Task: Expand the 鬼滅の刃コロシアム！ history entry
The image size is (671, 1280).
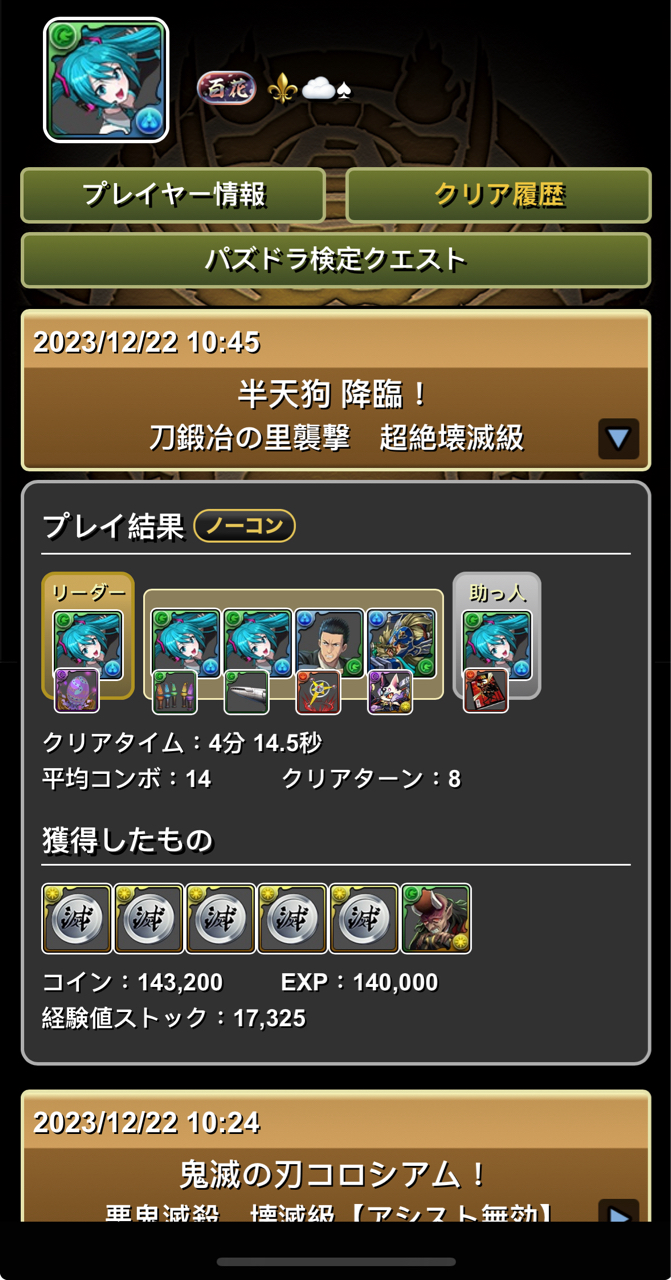Action: [x=617, y=1214]
